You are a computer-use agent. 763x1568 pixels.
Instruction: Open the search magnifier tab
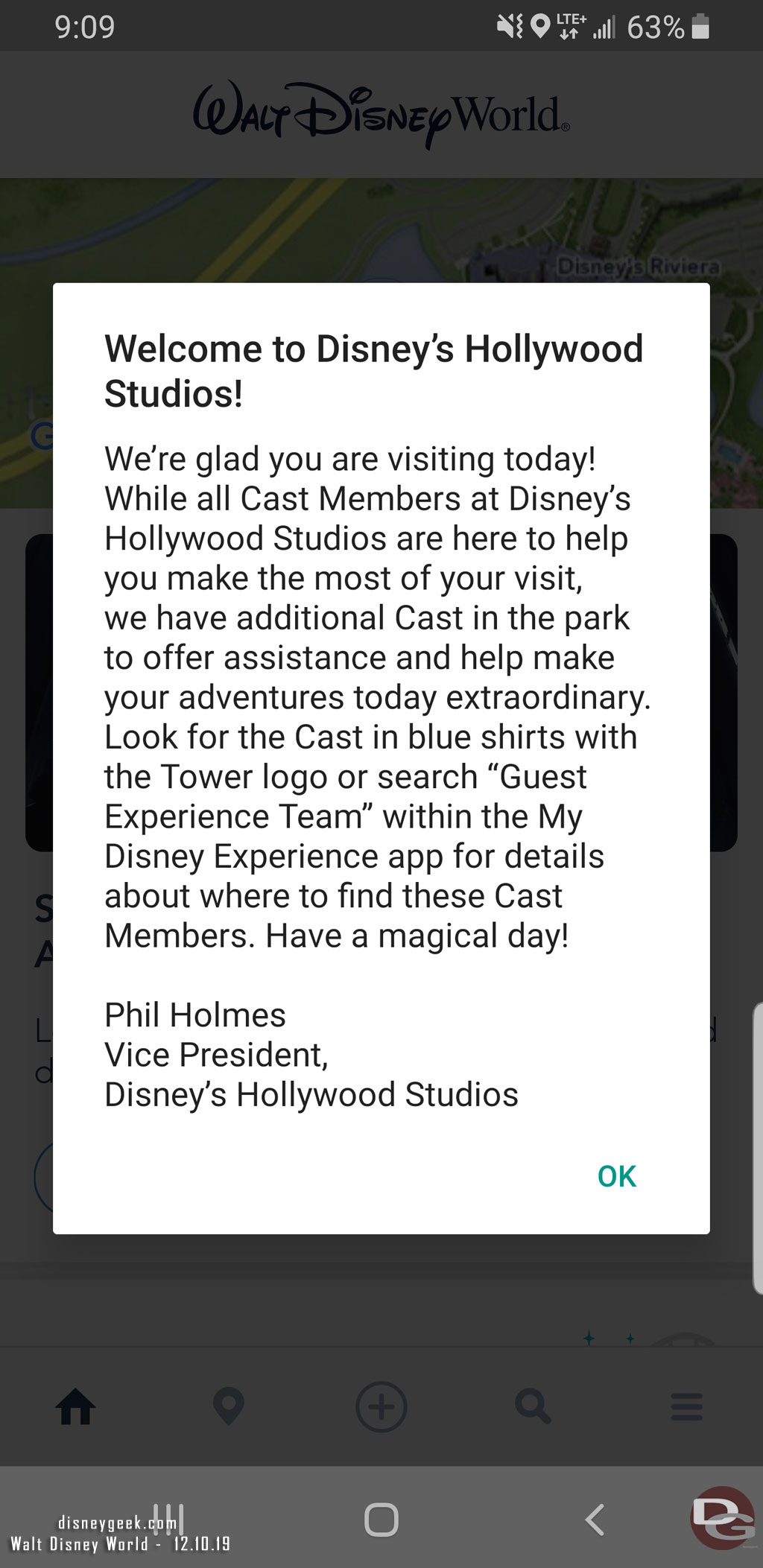(x=534, y=1407)
